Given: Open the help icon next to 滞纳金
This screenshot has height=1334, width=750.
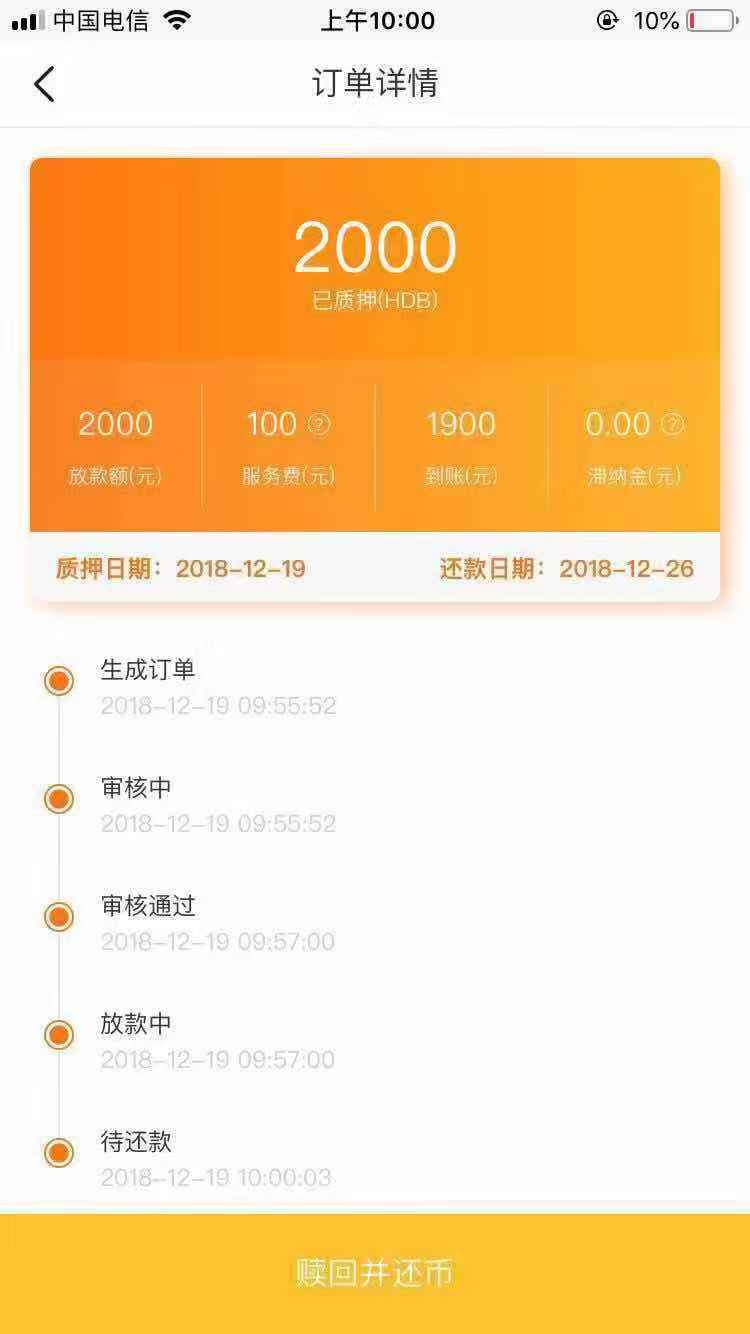Looking at the screenshot, I should point(673,424).
